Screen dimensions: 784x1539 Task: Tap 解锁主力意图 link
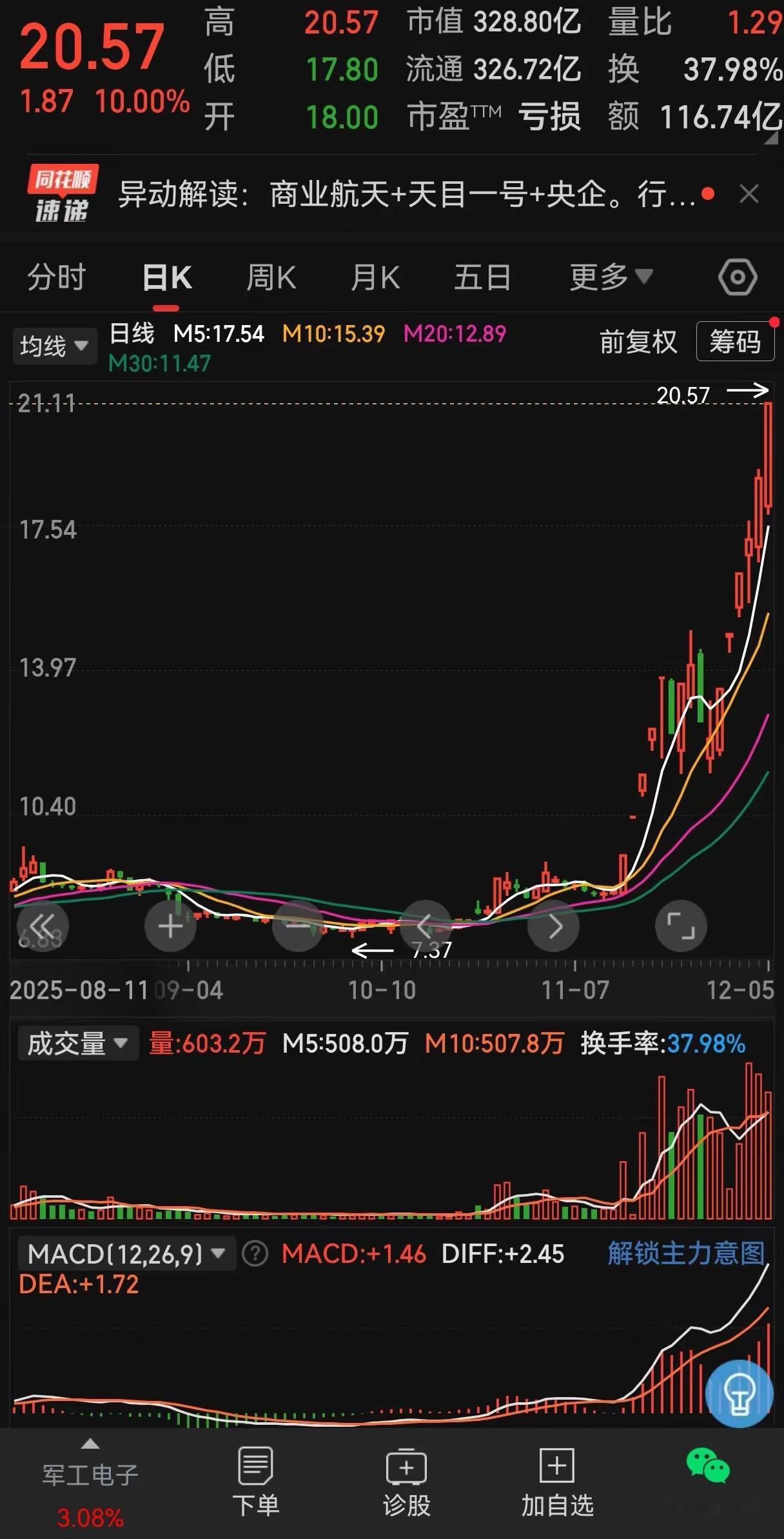coord(686,1253)
